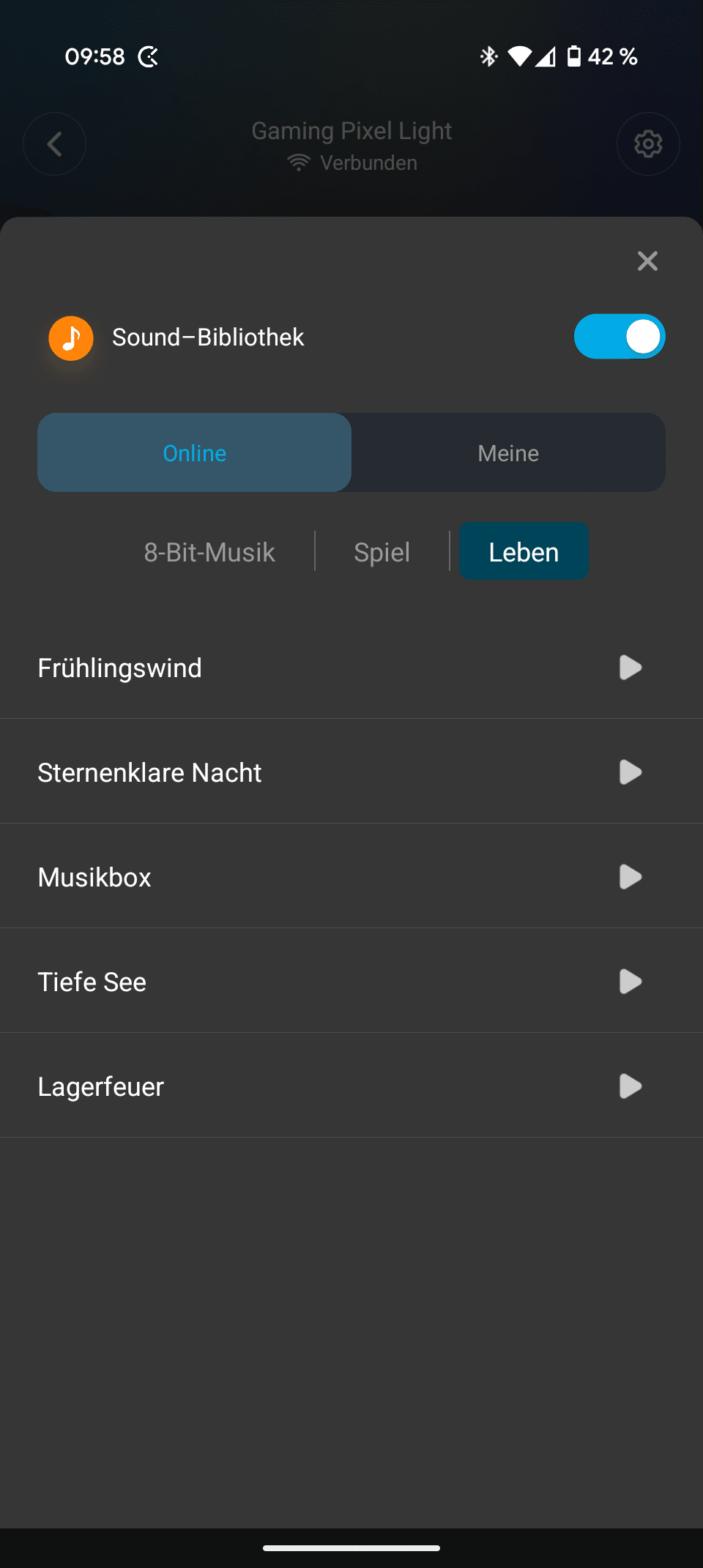This screenshot has width=703, height=1568.
Task: Select the Leben category
Action: pyautogui.click(x=524, y=552)
